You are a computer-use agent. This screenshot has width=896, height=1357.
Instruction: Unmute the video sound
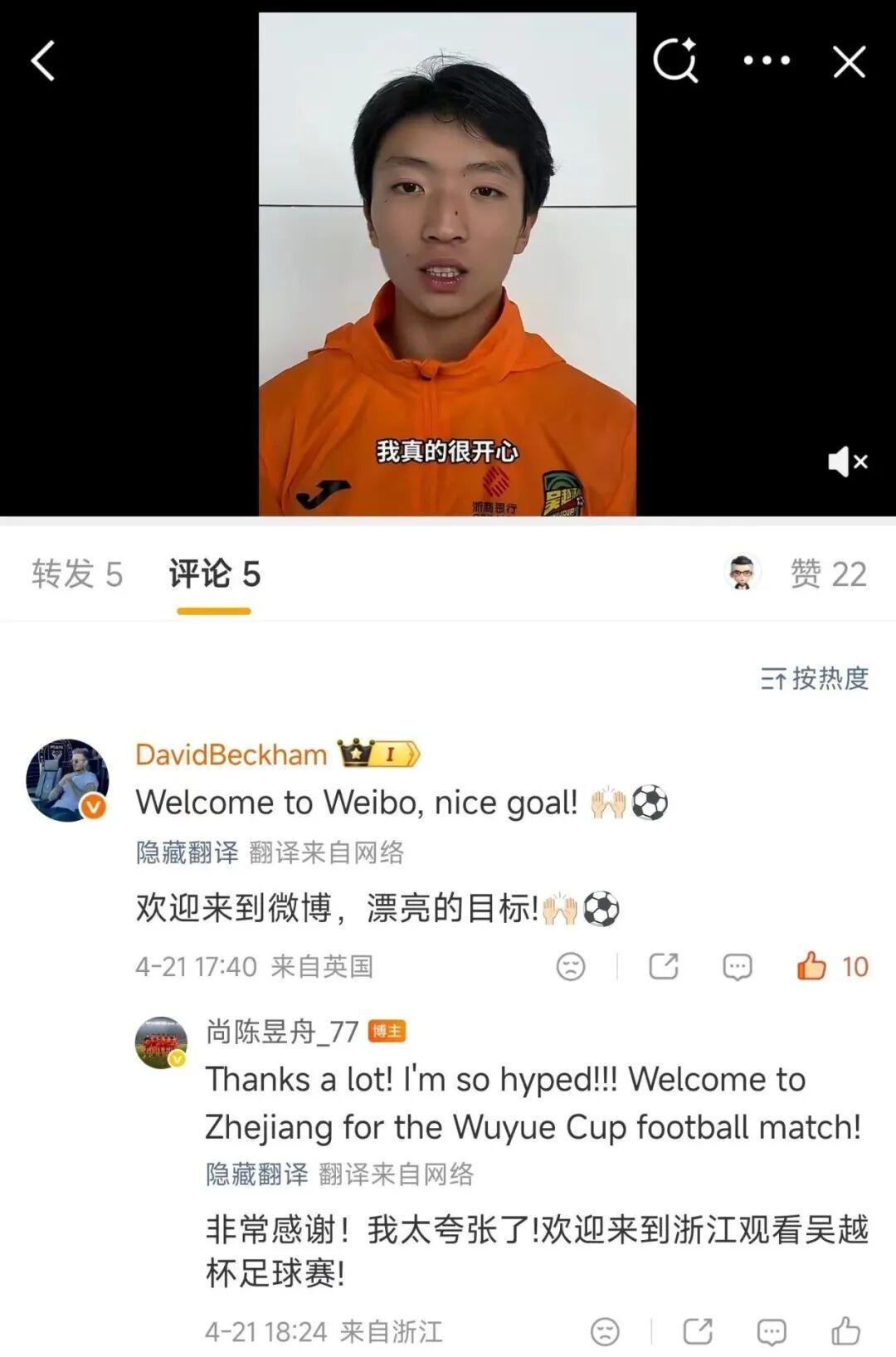847,461
